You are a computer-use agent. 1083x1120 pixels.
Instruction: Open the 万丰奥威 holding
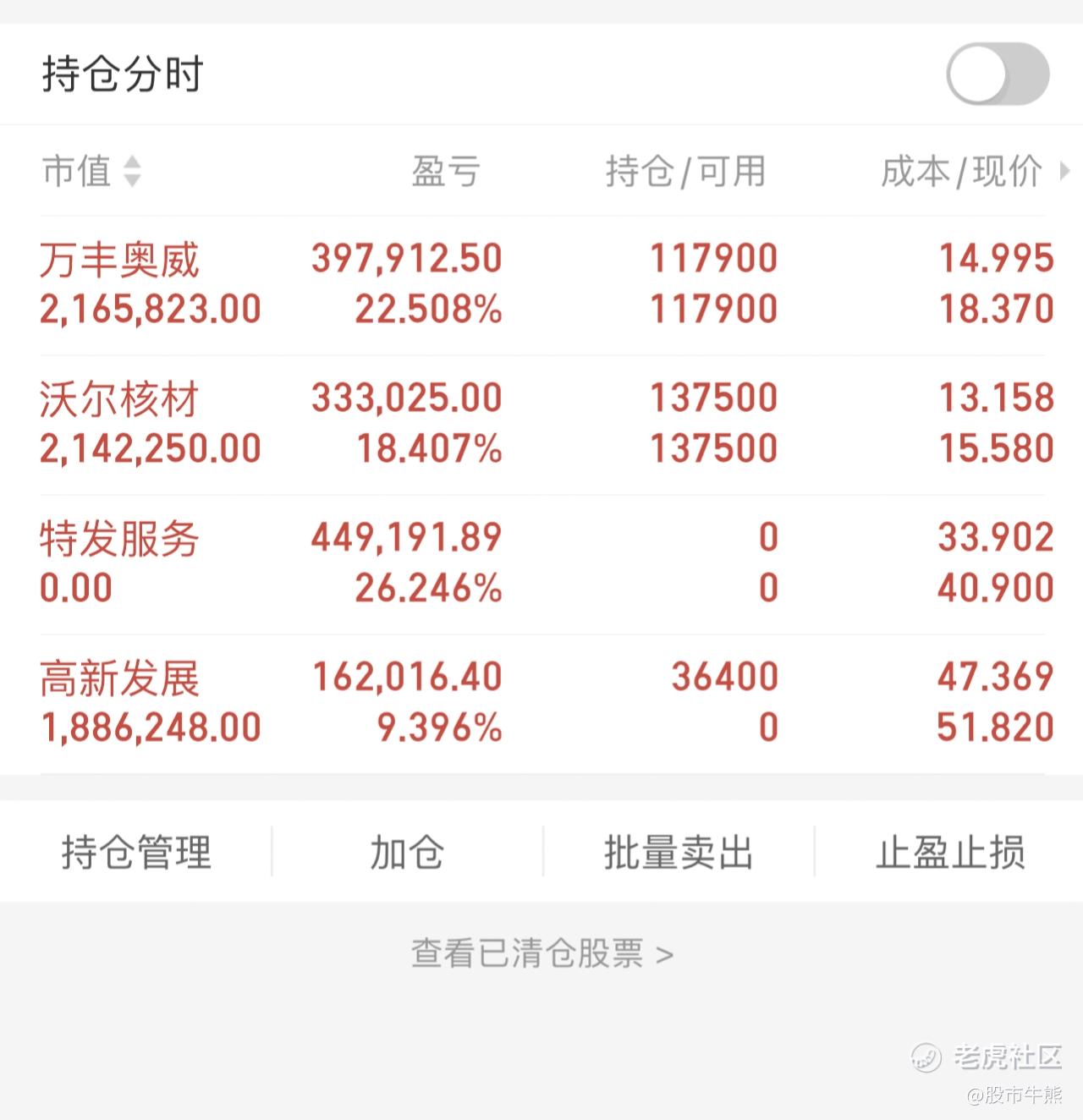click(x=541, y=284)
